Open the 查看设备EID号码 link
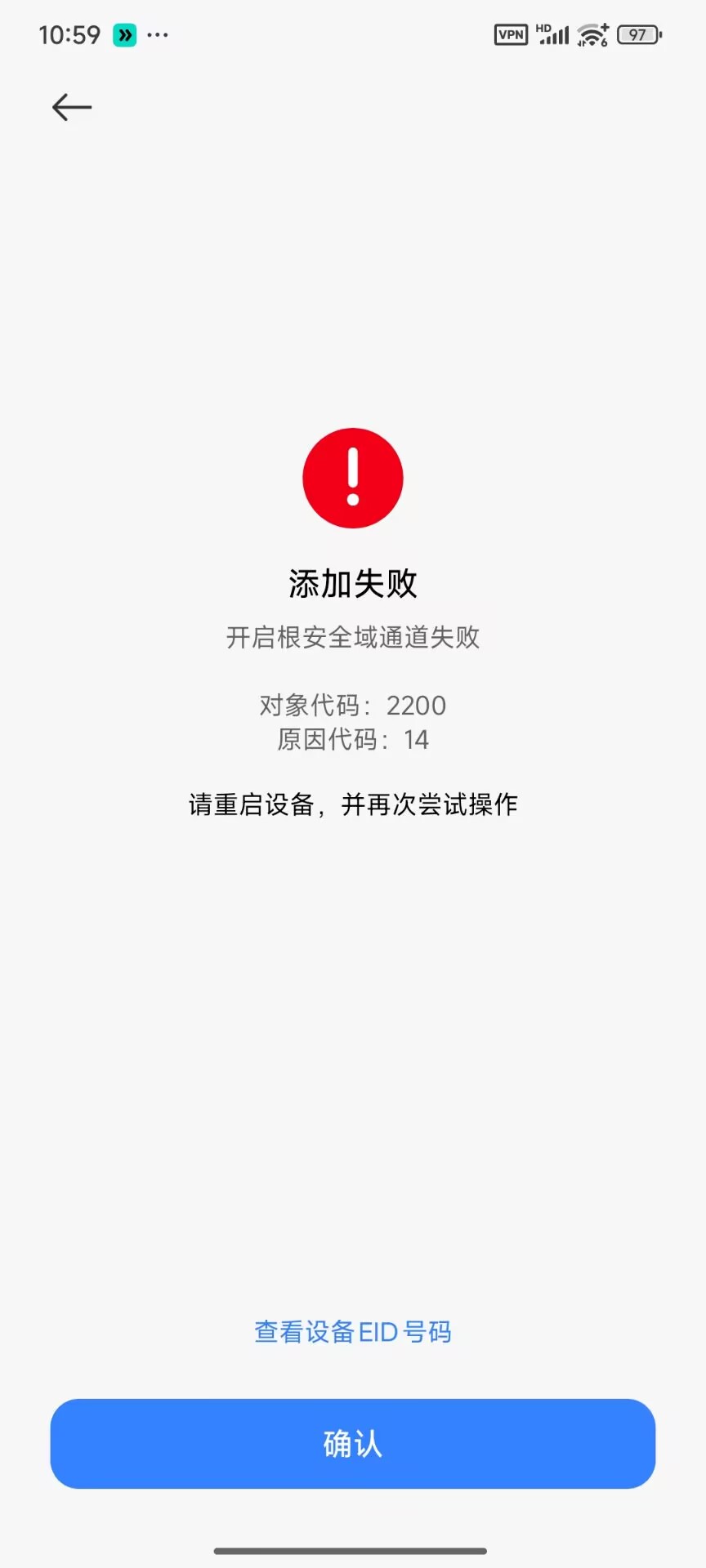The height and width of the screenshot is (1568, 706). (x=352, y=1332)
